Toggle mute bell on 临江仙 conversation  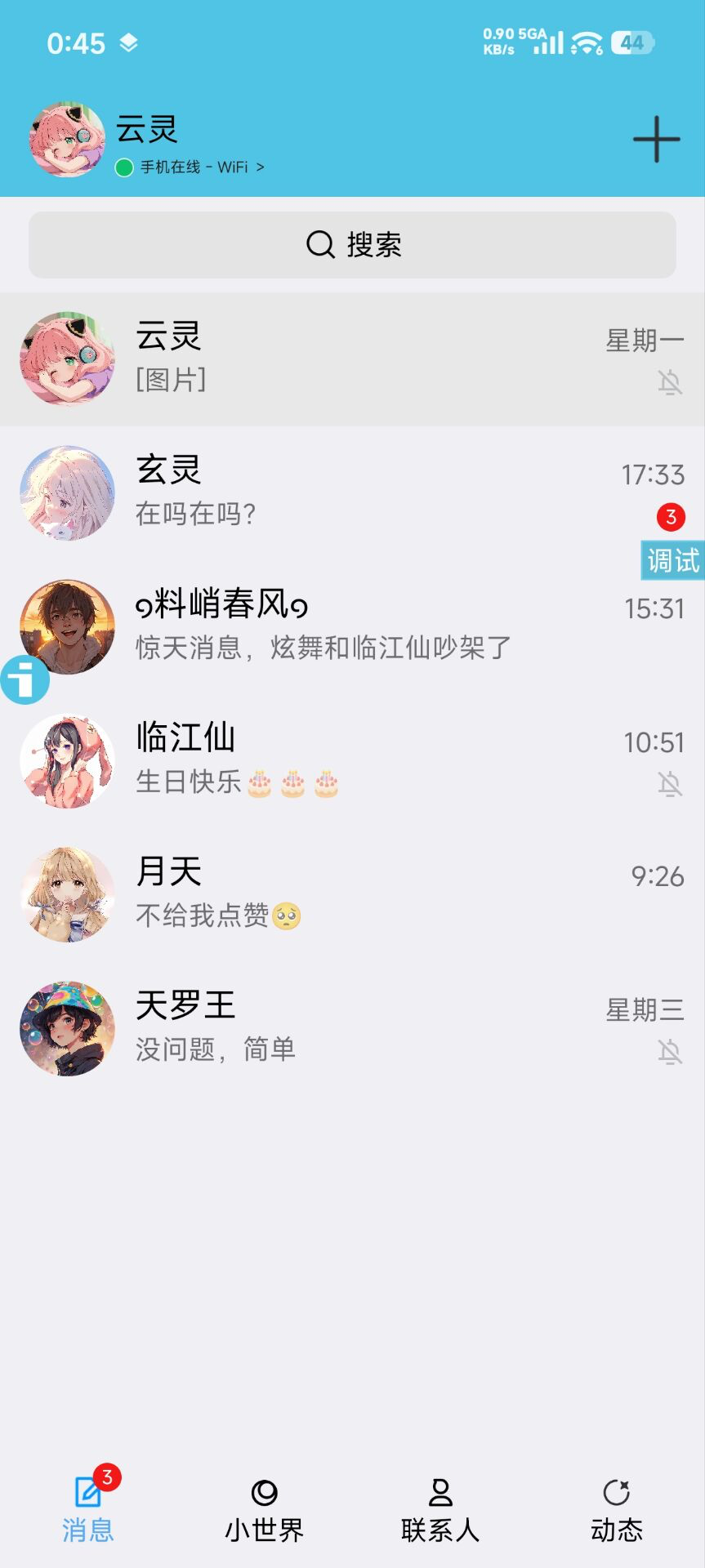(670, 785)
